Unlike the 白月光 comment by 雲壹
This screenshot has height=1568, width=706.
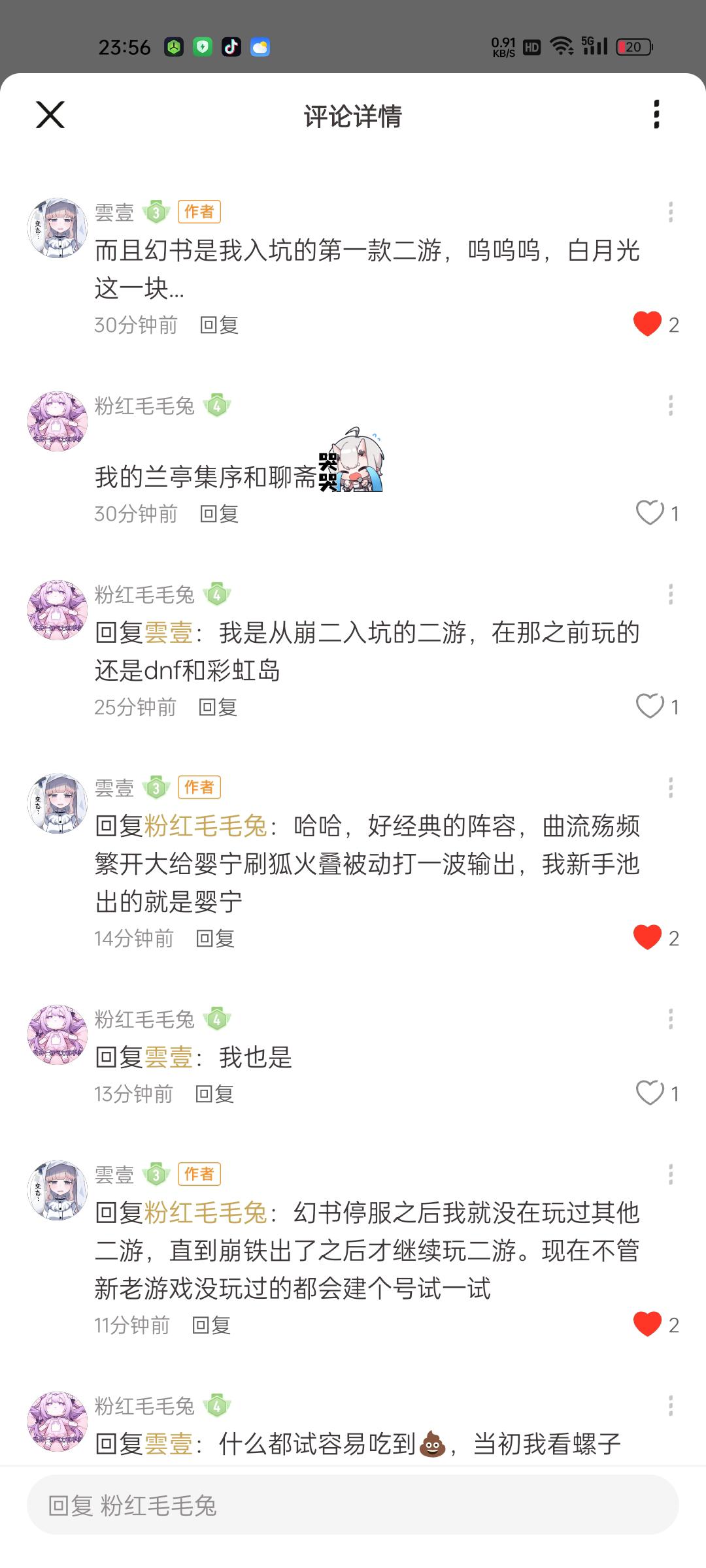(x=647, y=324)
